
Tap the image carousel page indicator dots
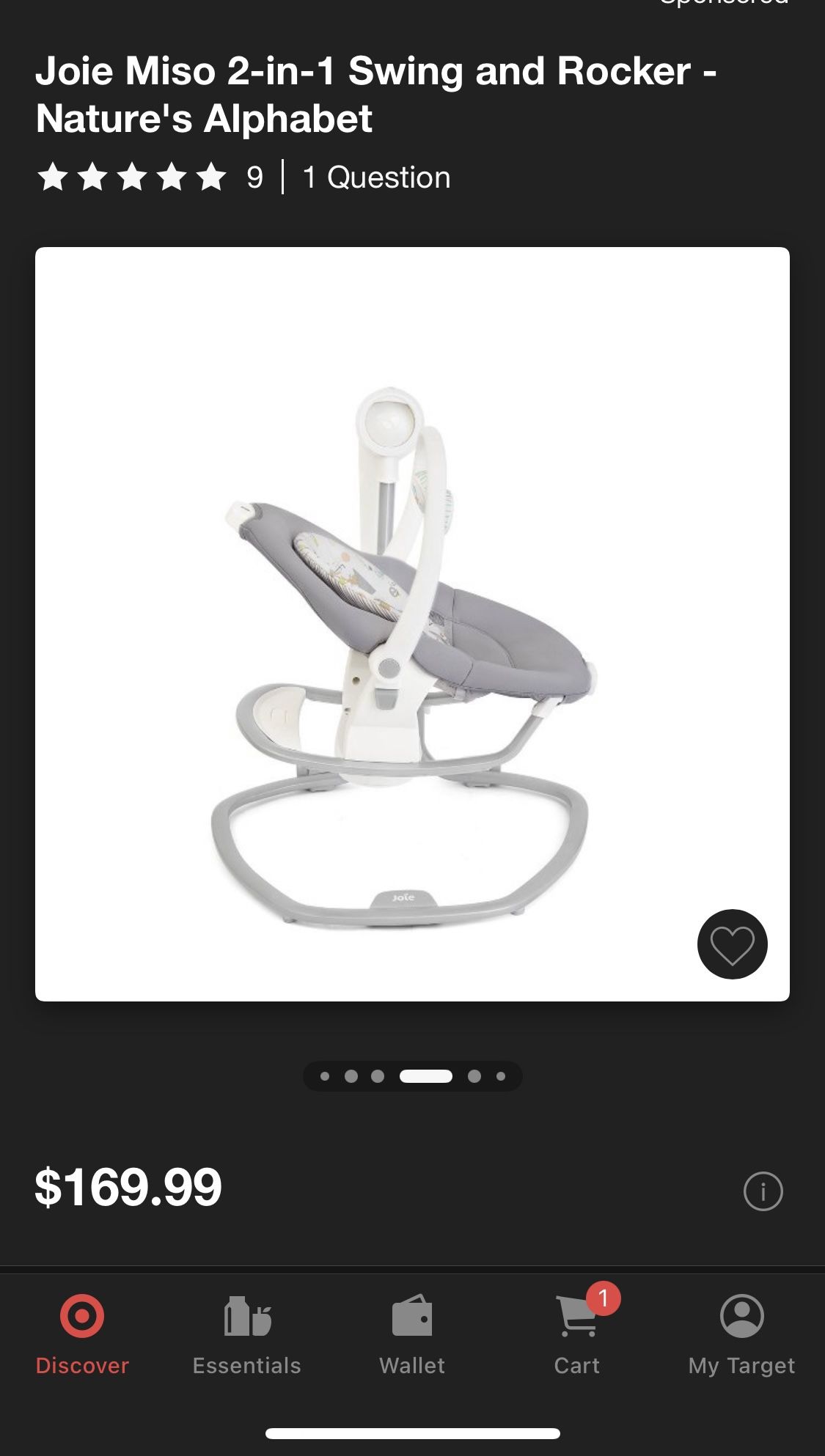point(412,1076)
